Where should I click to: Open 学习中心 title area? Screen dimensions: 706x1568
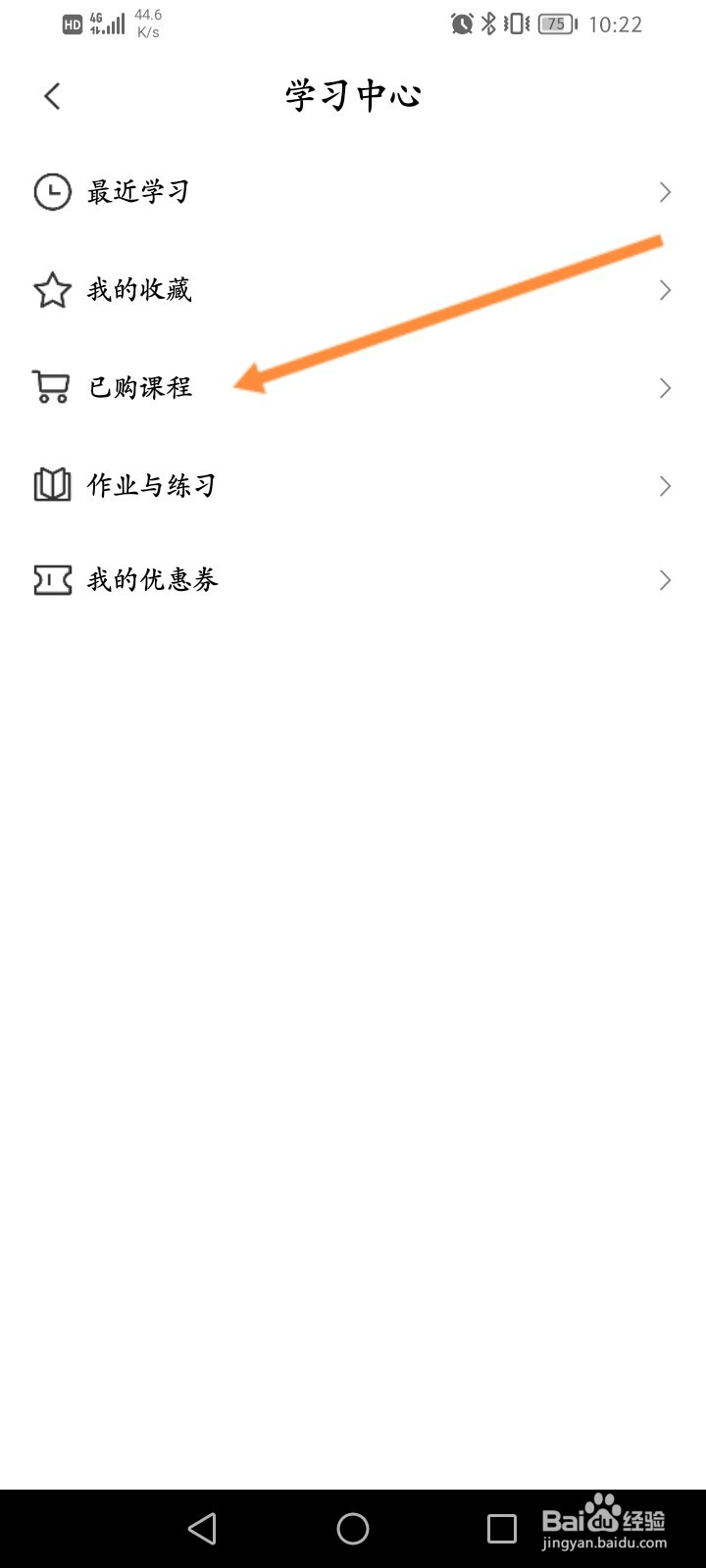pos(353,95)
